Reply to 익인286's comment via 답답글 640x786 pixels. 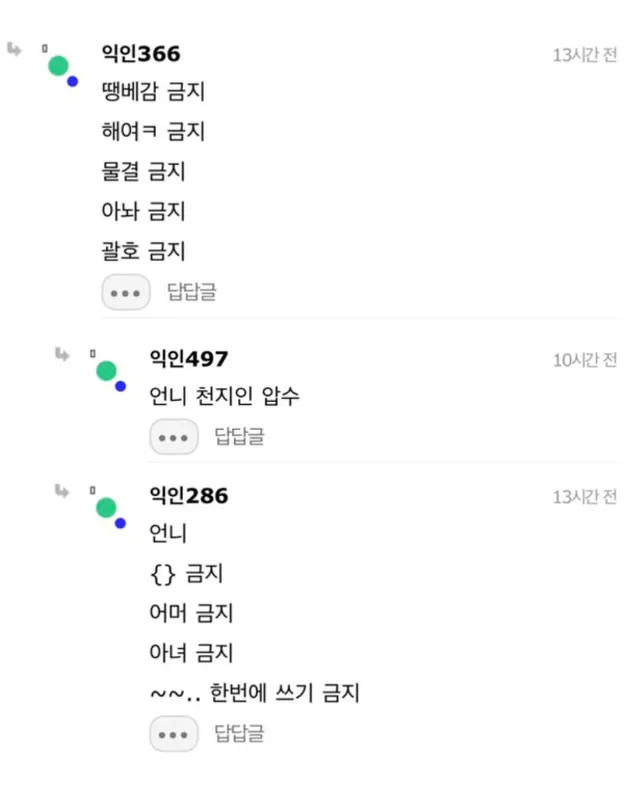coord(239,735)
